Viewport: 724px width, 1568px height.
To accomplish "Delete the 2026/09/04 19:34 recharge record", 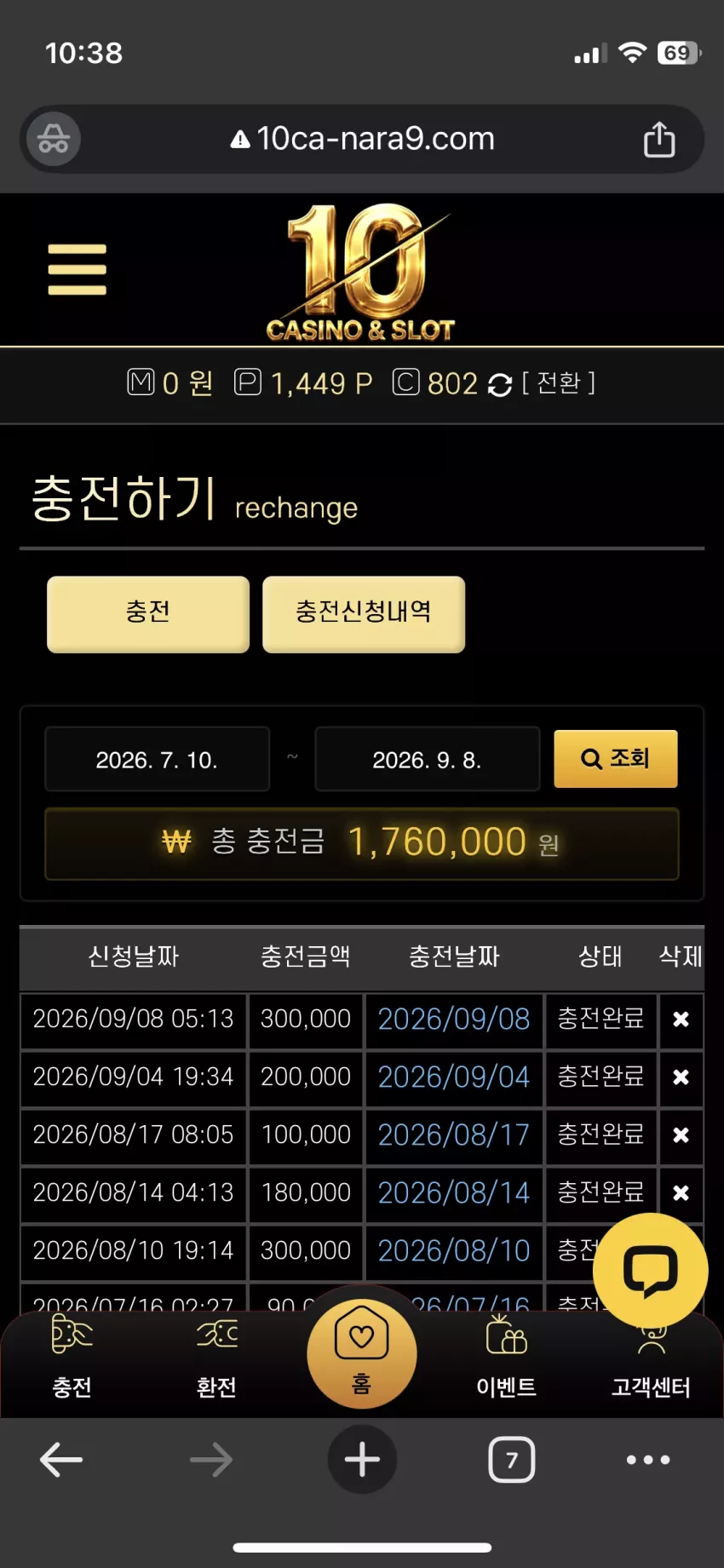I will tap(681, 1077).
